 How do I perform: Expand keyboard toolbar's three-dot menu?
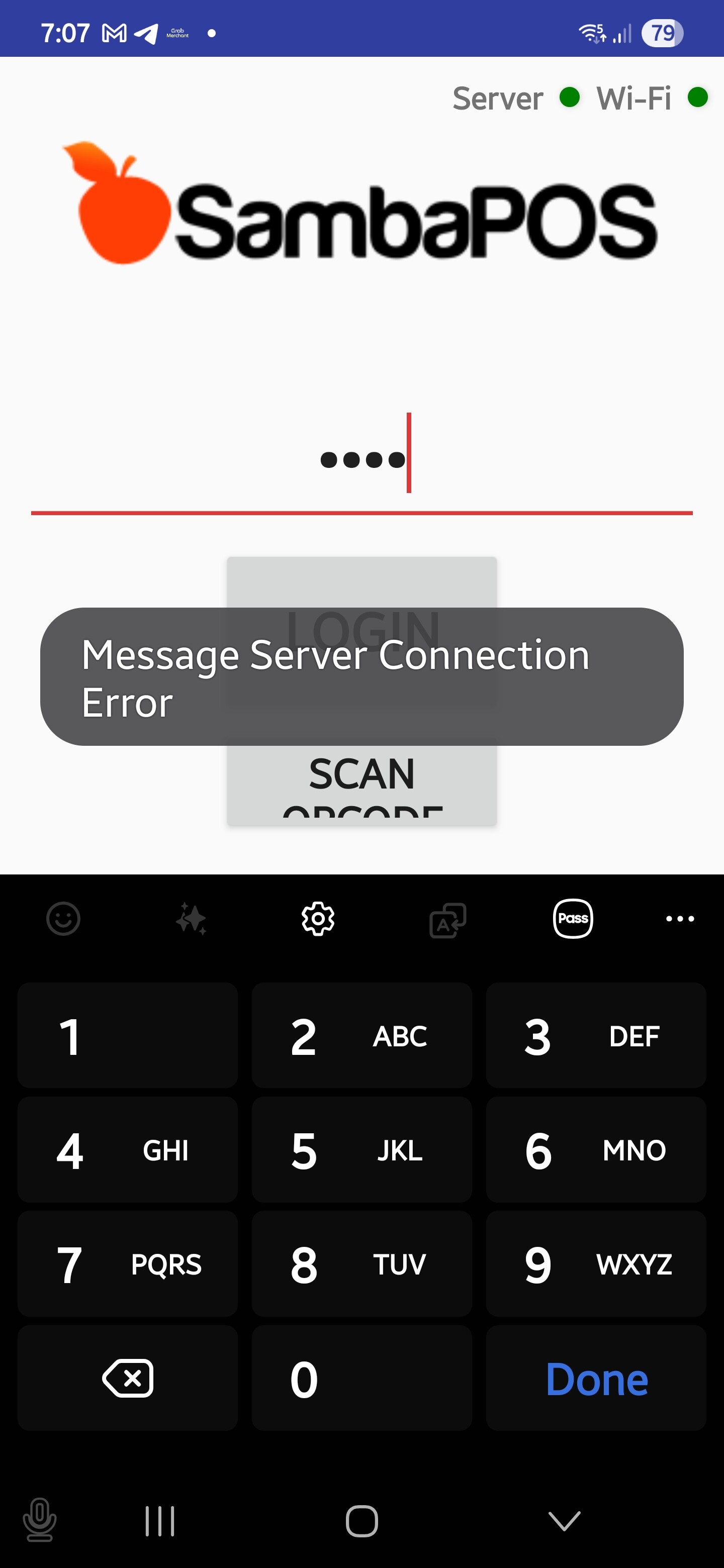click(x=680, y=919)
